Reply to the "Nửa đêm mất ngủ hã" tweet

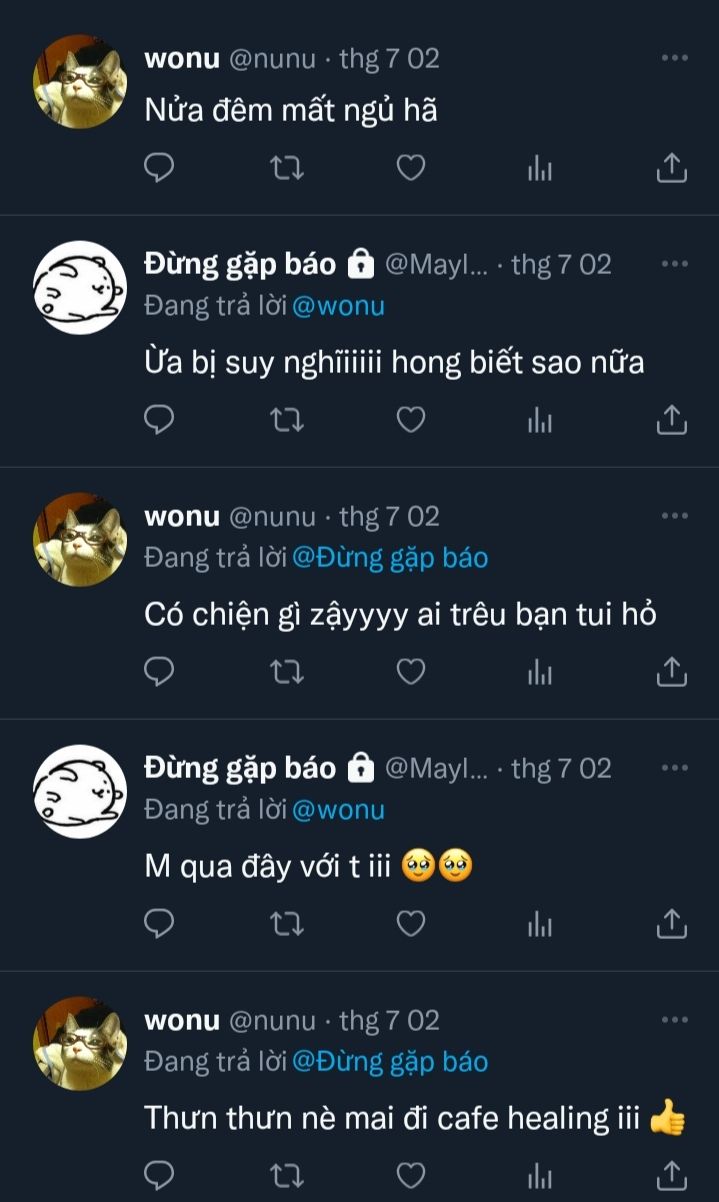[159, 169]
